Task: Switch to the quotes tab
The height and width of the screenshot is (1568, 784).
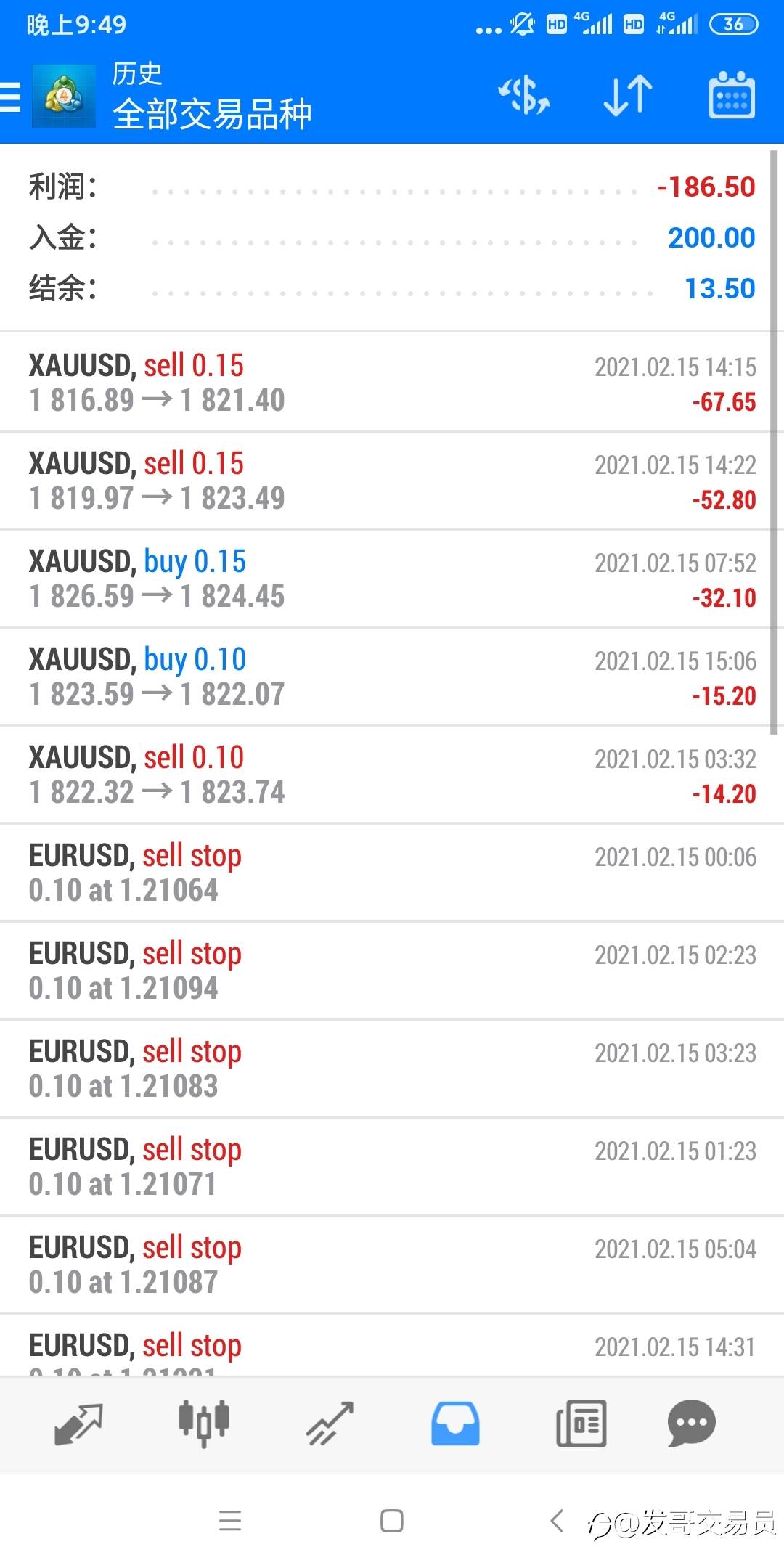Action: (x=78, y=1424)
